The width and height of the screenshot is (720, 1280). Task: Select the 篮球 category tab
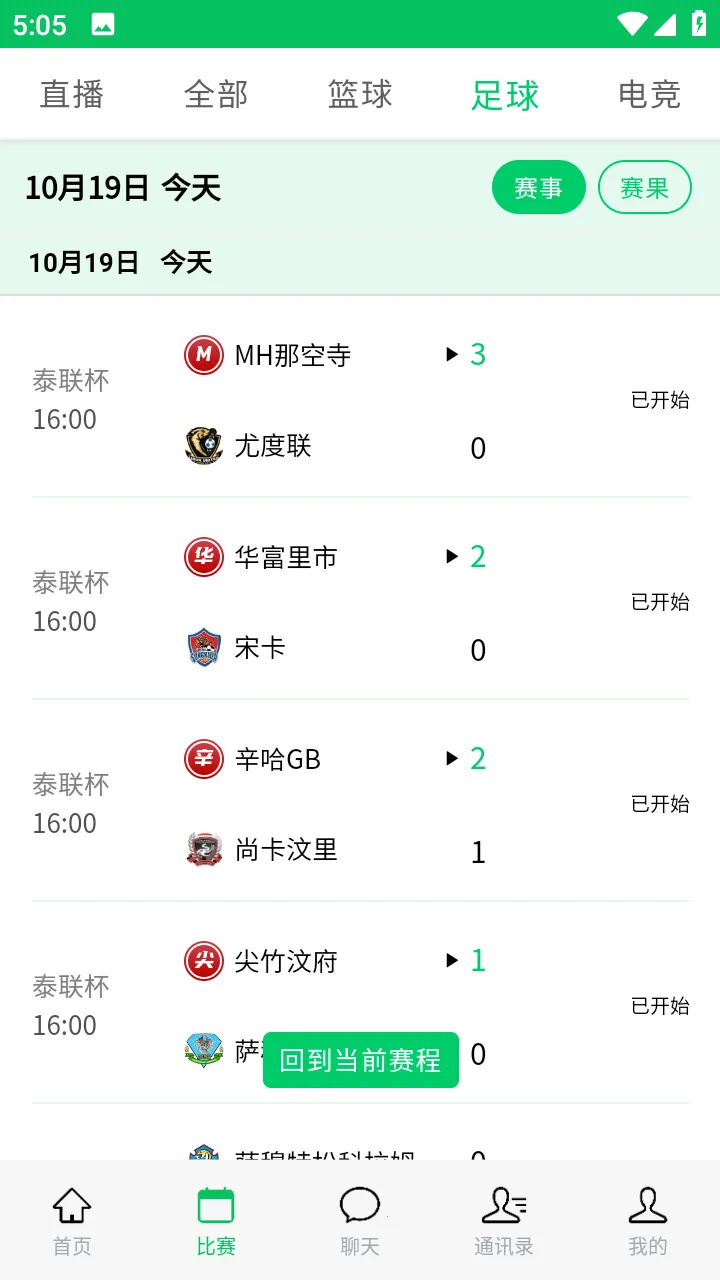(x=360, y=95)
